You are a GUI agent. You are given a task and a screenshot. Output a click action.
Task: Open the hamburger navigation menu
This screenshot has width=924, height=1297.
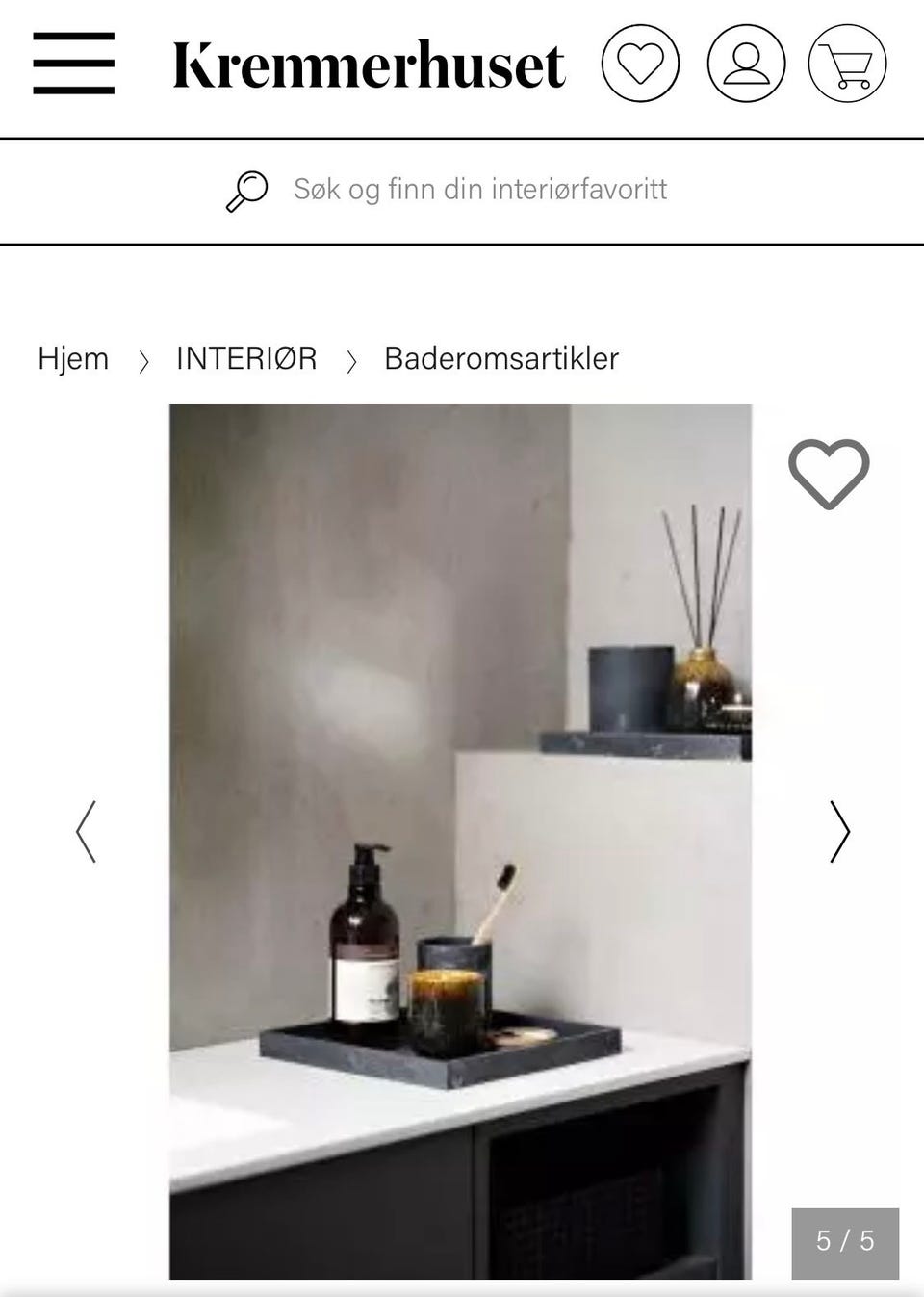coord(74,64)
